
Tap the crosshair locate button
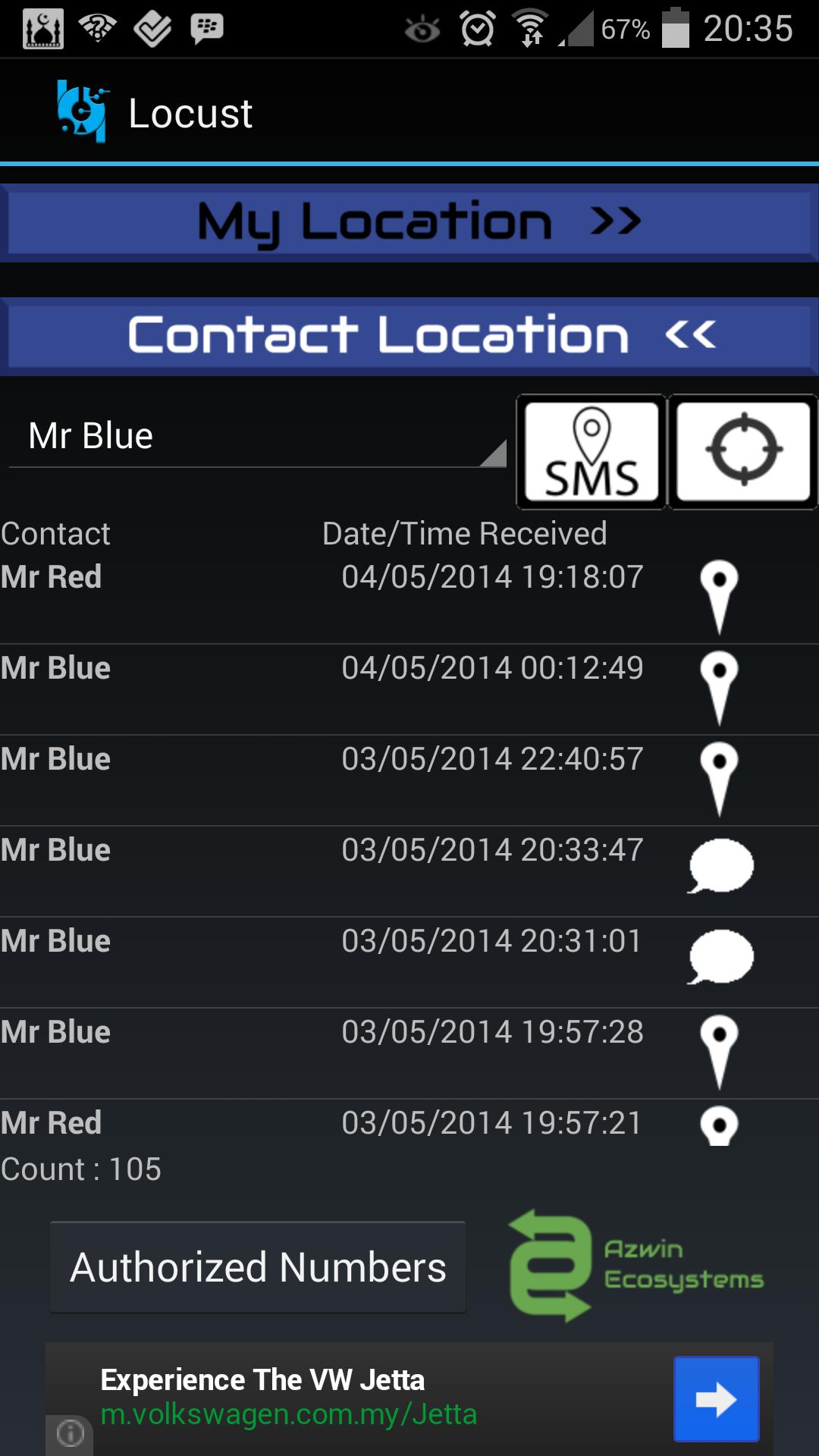click(743, 452)
